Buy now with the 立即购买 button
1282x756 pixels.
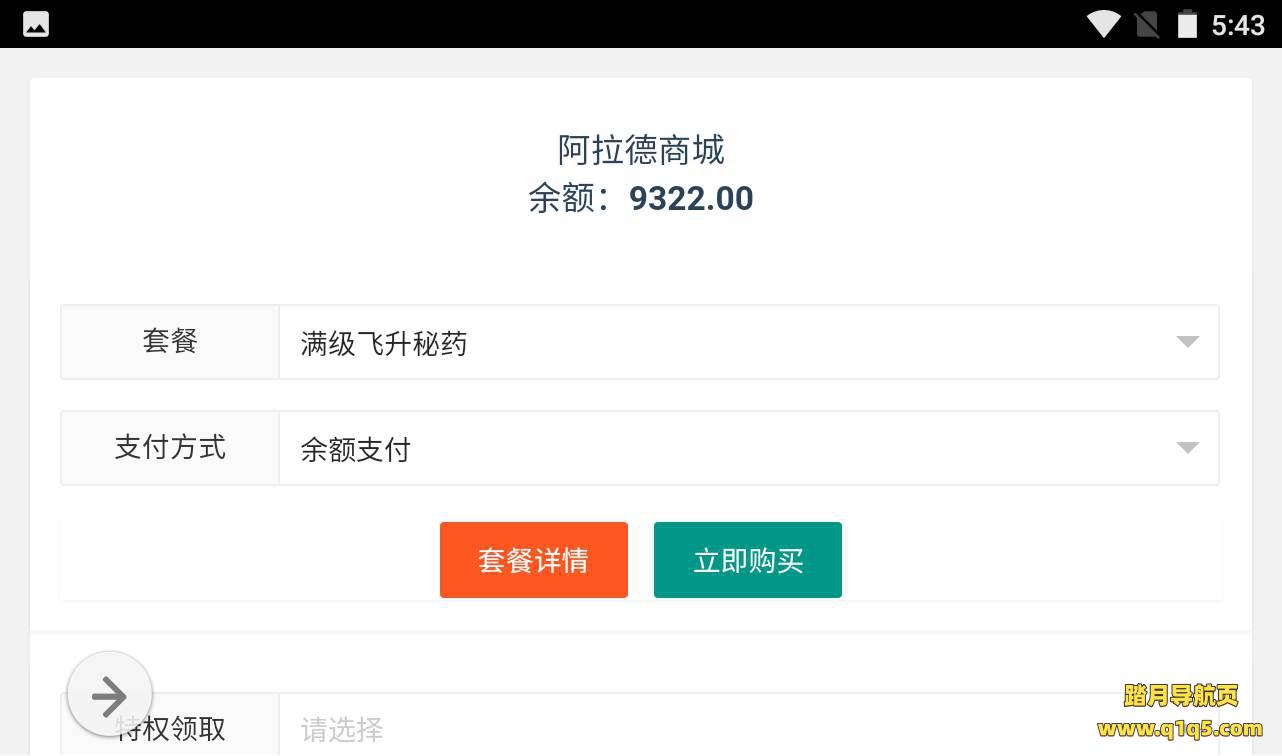[x=748, y=560]
